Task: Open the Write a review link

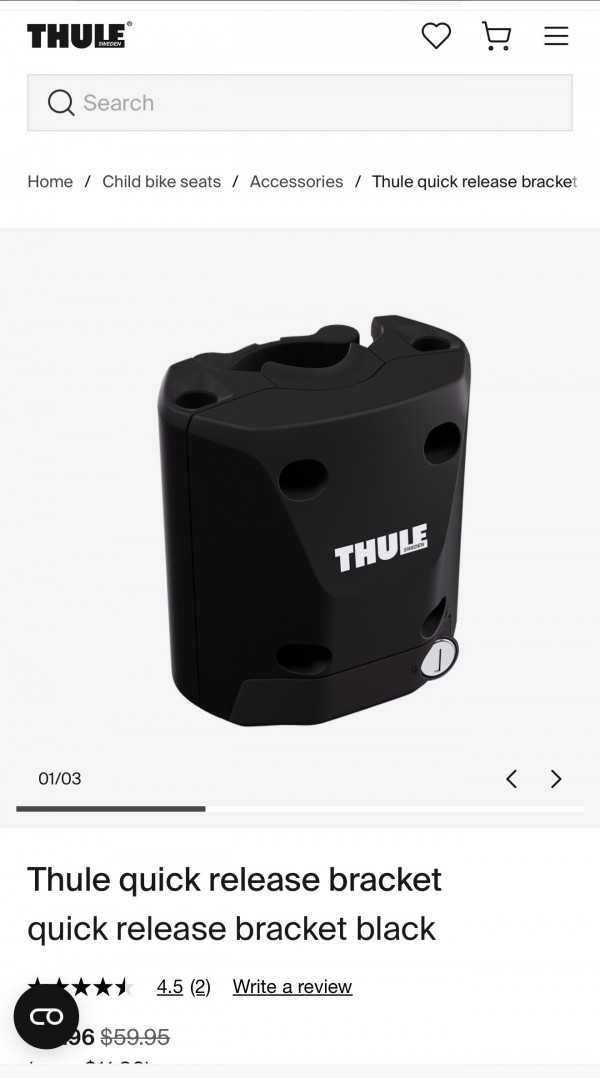Action: click(x=292, y=987)
